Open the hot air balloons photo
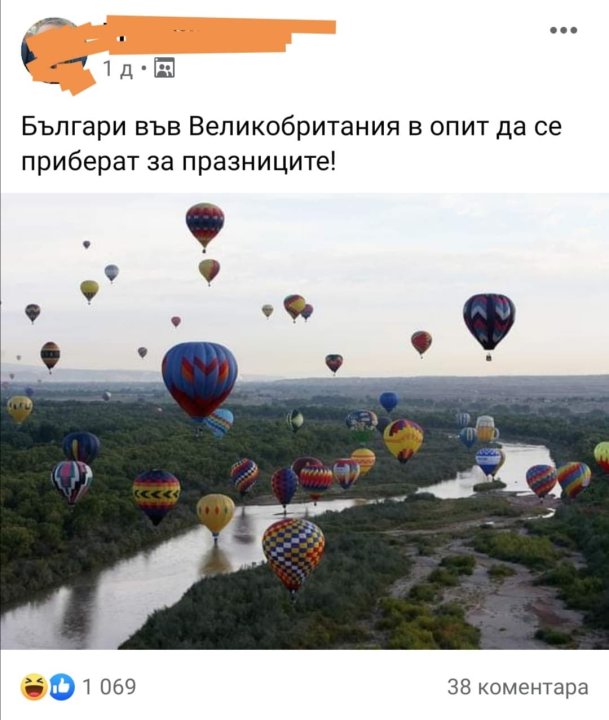609x720 pixels. pos(304,421)
